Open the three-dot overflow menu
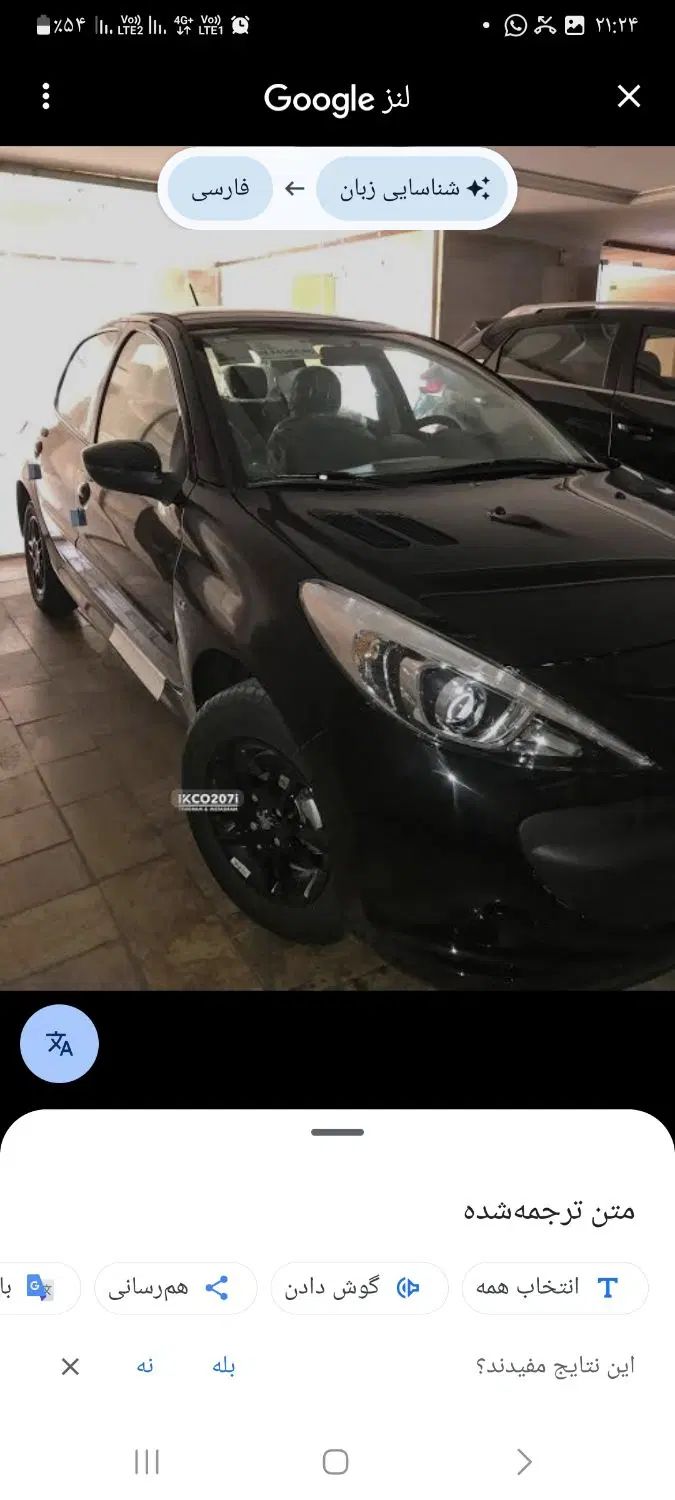 click(46, 97)
